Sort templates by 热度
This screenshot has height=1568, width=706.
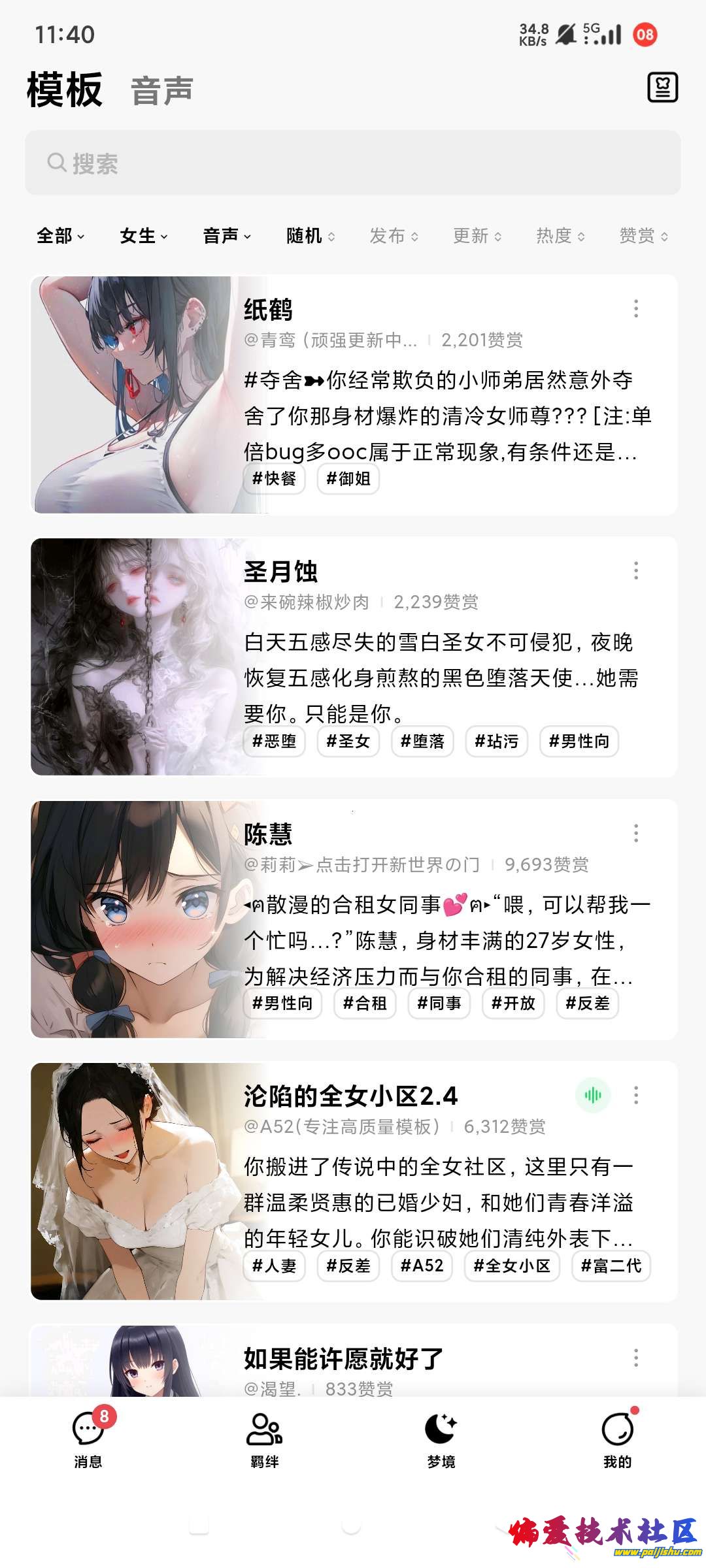tap(560, 236)
